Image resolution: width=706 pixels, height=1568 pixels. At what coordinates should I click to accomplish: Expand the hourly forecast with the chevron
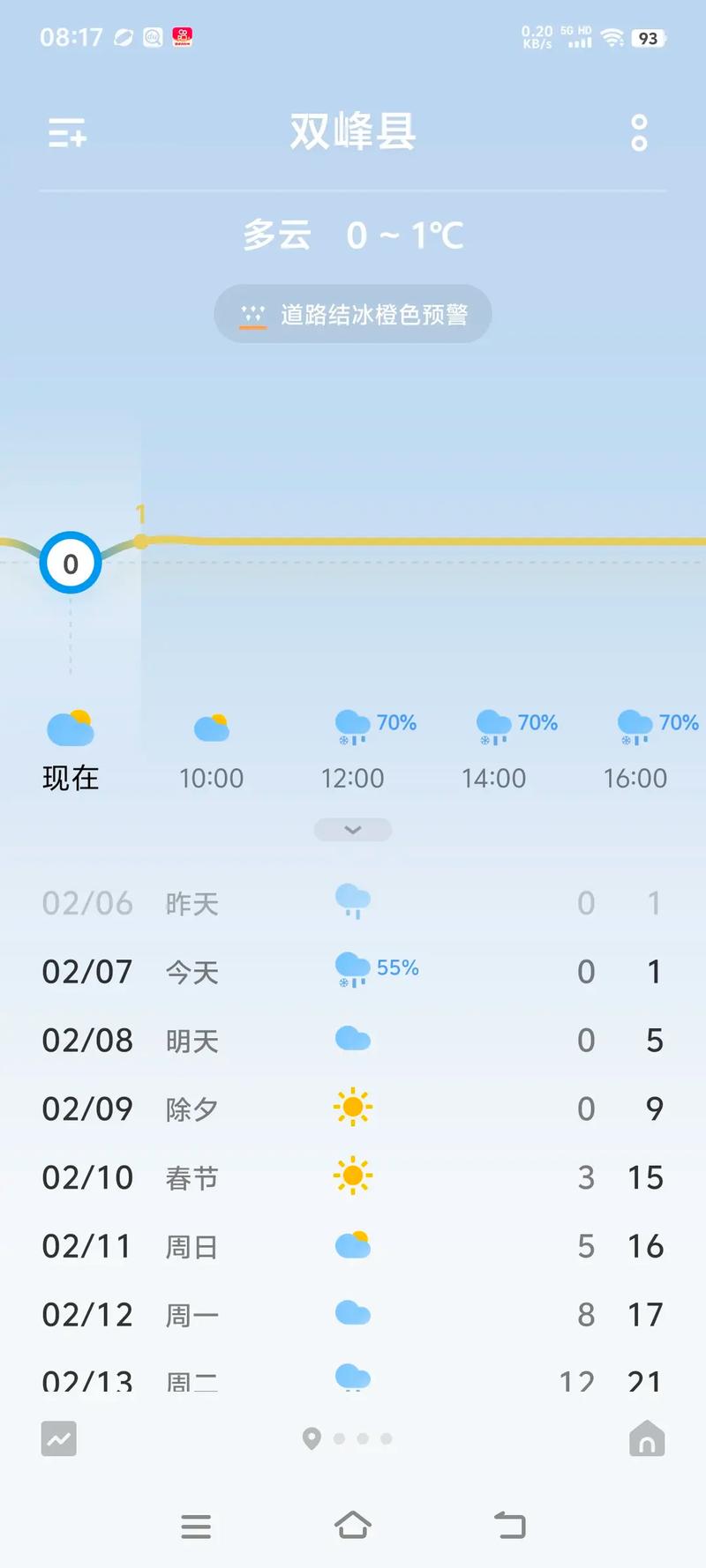(352, 829)
